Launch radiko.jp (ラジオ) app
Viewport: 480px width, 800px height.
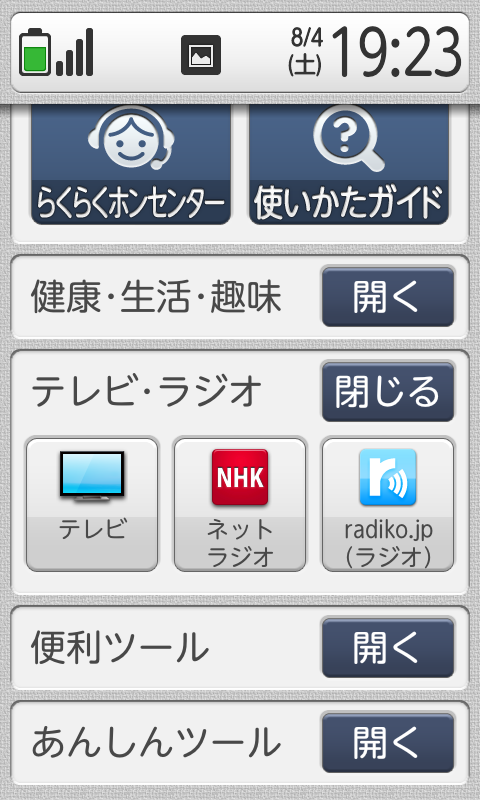[x=388, y=504]
